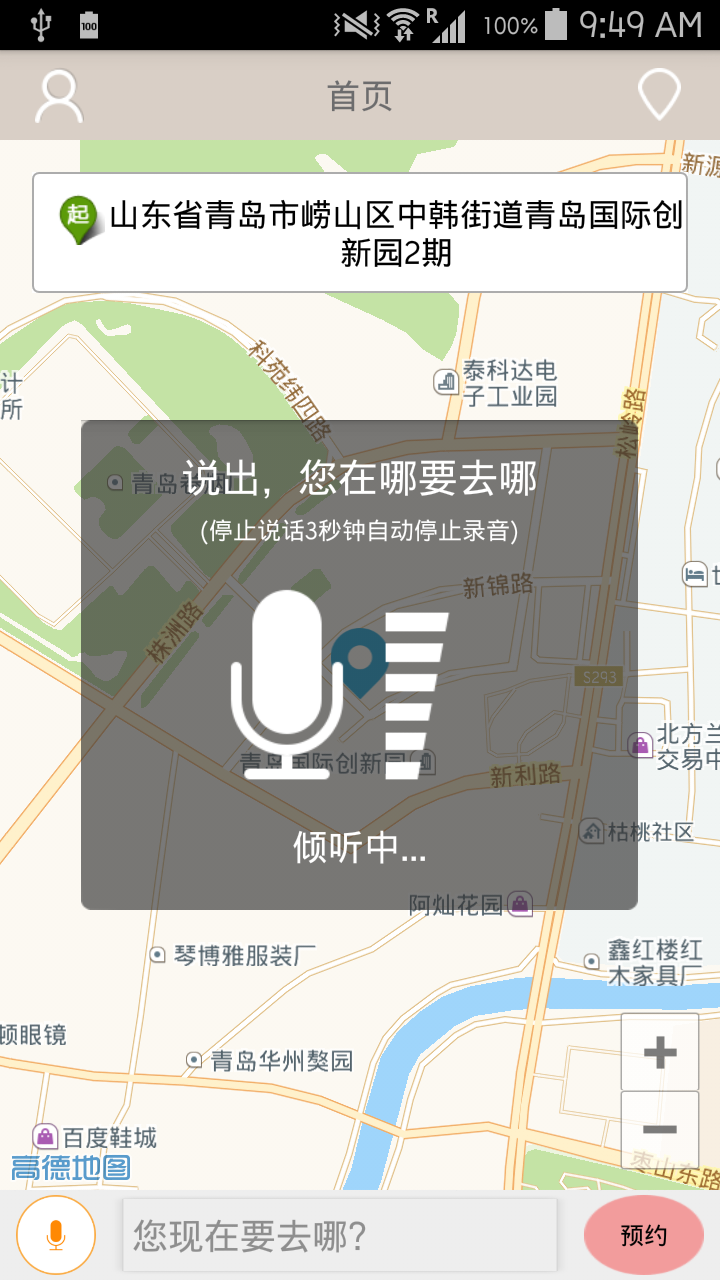
Task: Zoom out on the map
Action: [659, 1130]
